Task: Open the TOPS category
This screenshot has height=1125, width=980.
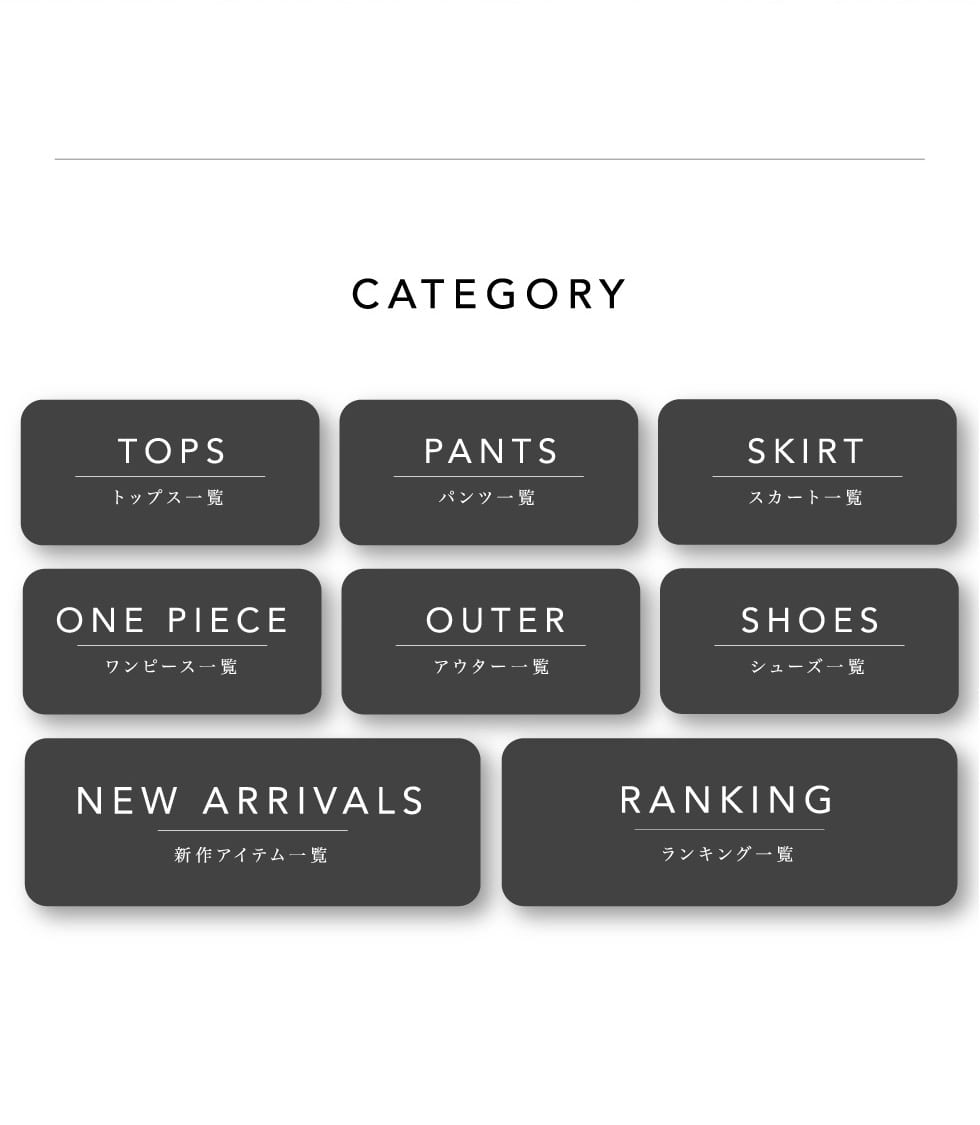Action: pyautogui.click(x=170, y=472)
